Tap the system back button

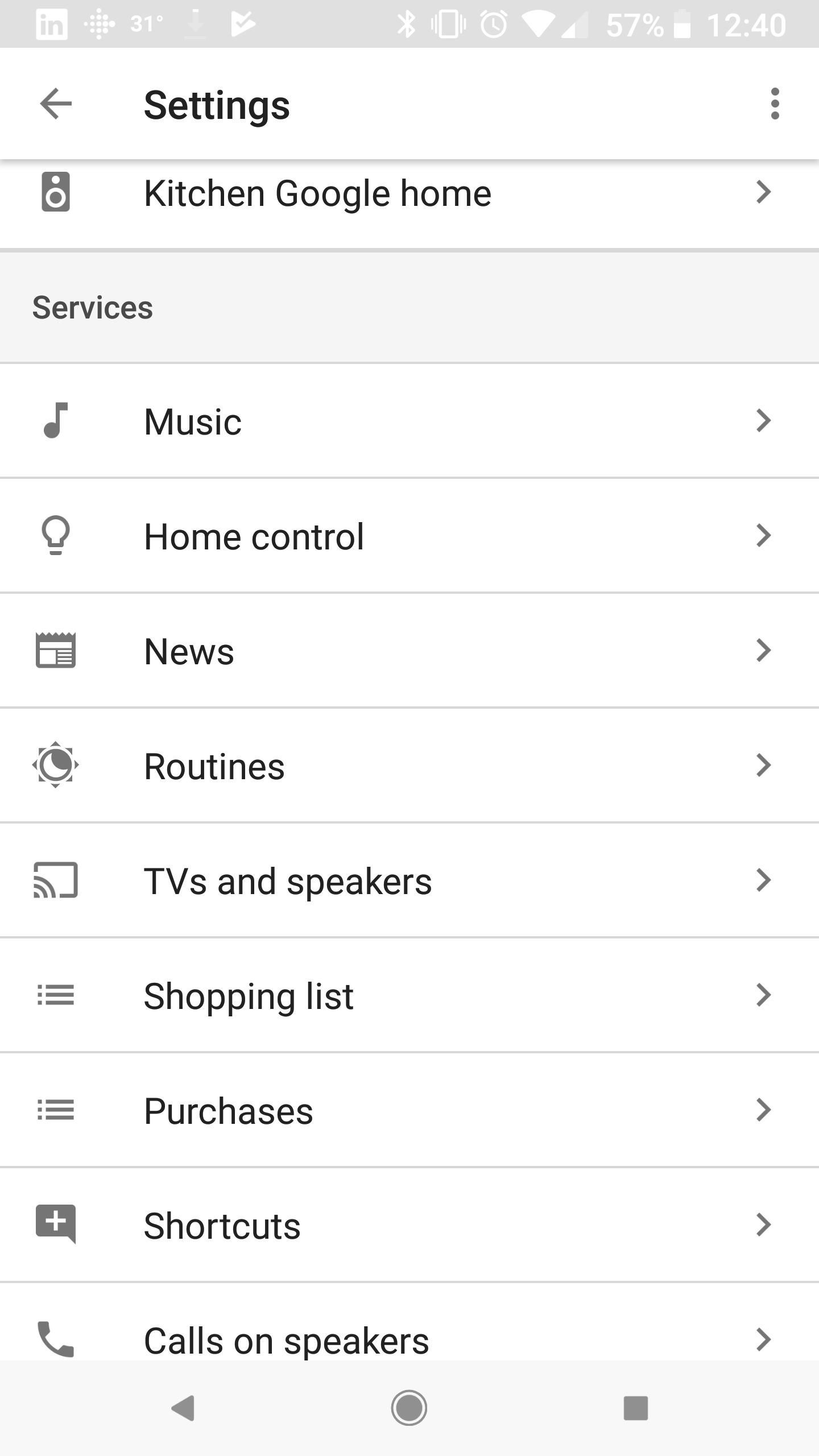point(183,1408)
